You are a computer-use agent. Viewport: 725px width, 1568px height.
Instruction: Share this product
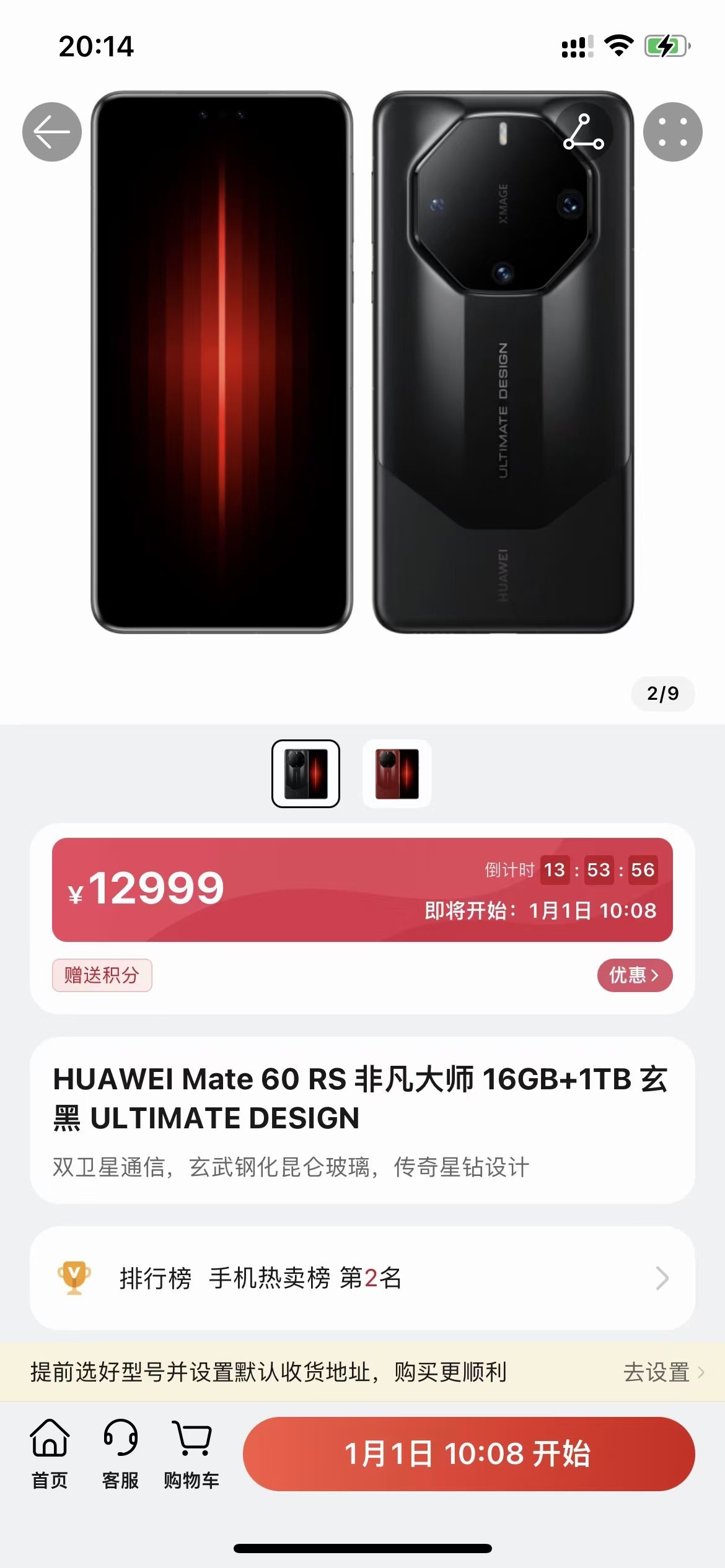click(583, 132)
